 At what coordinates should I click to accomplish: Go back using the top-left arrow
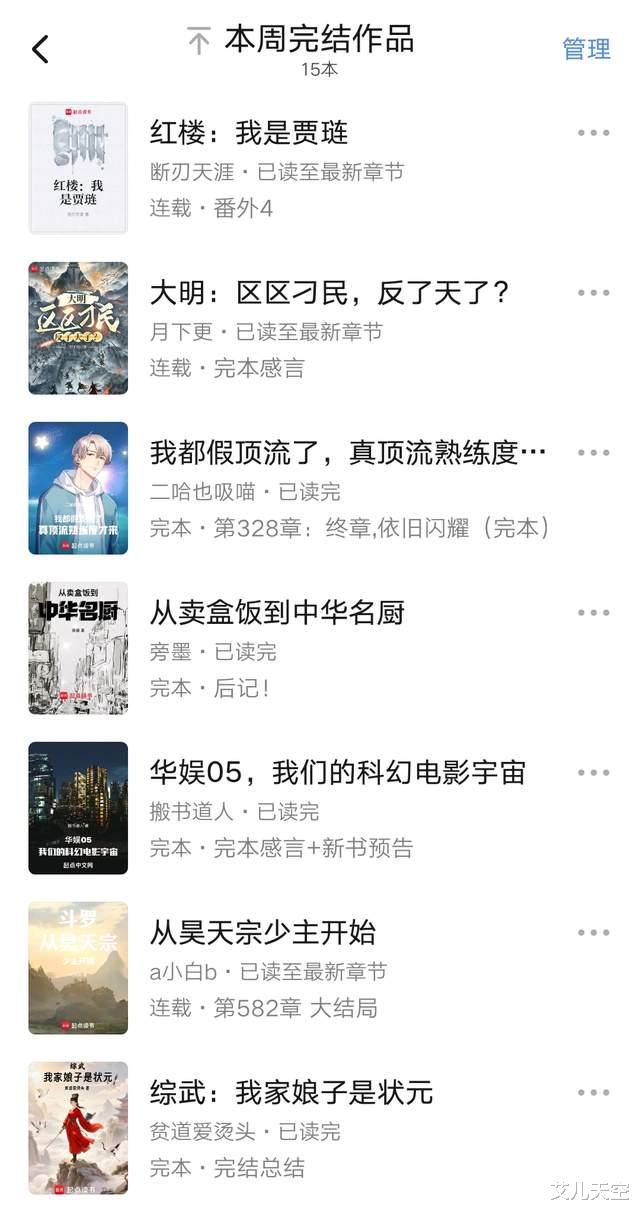[40, 49]
